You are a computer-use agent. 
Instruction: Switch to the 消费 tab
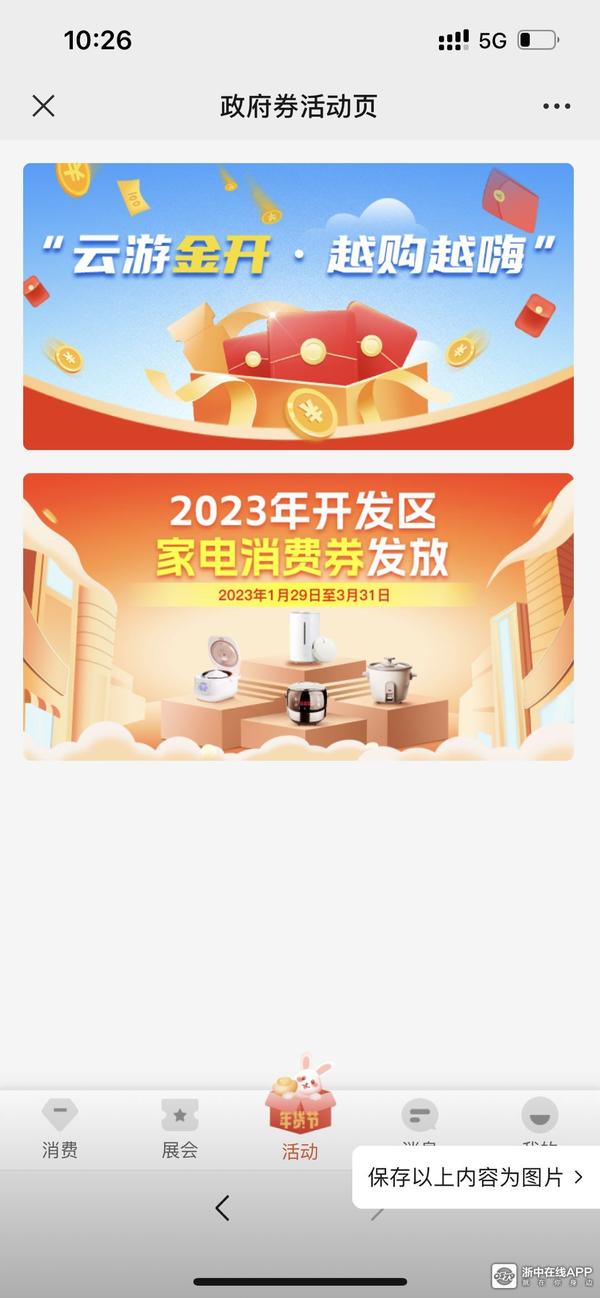click(x=60, y=1128)
